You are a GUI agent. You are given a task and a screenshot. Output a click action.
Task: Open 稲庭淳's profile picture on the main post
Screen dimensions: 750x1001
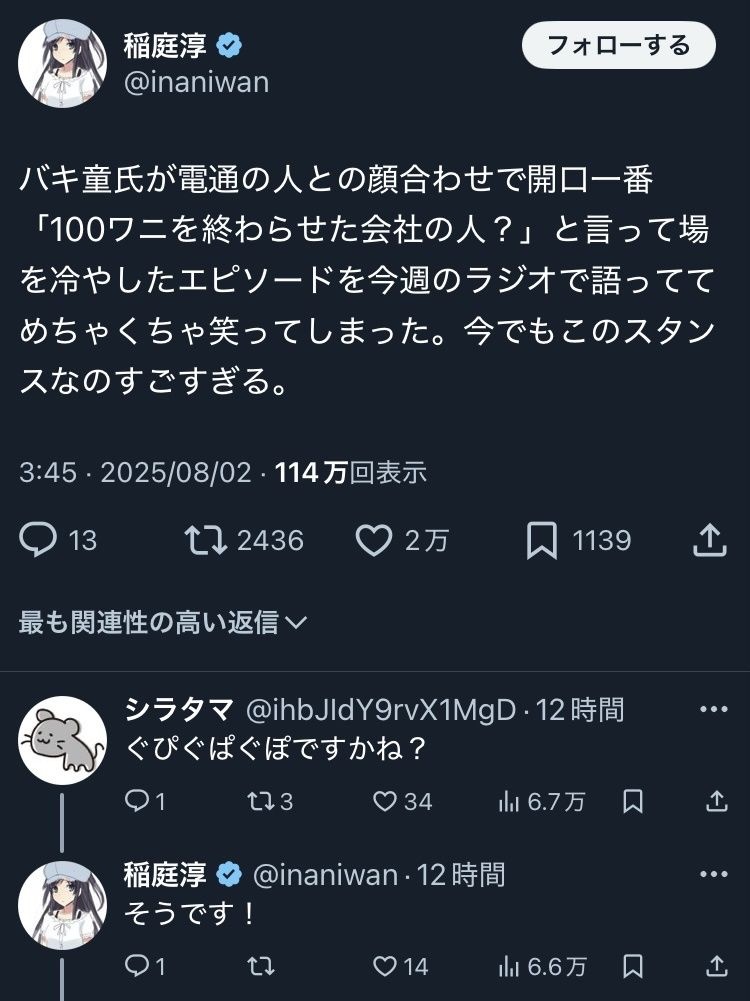tap(62, 62)
